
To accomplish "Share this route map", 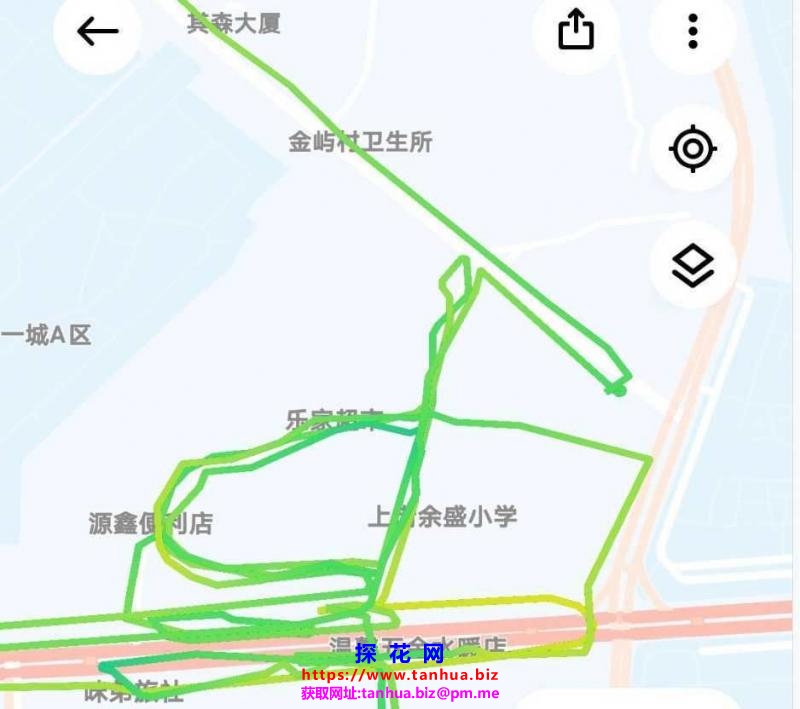I will click(x=576, y=29).
